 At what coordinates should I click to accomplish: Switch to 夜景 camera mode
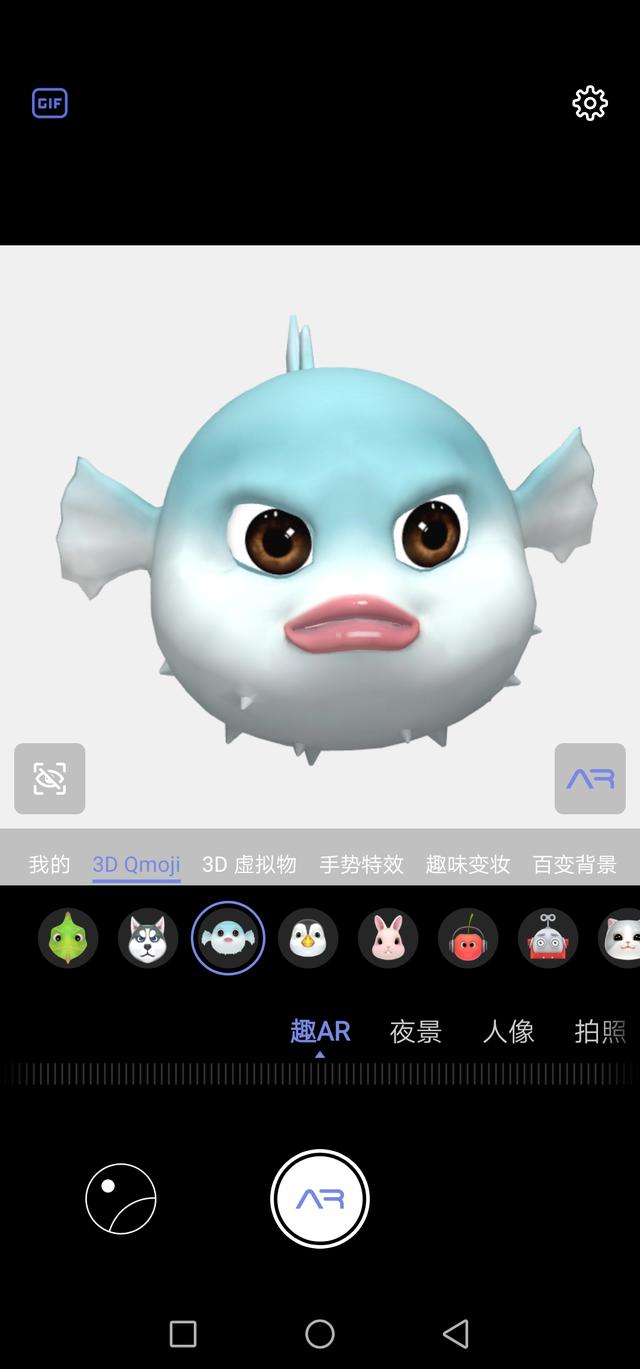[415, 1031]
